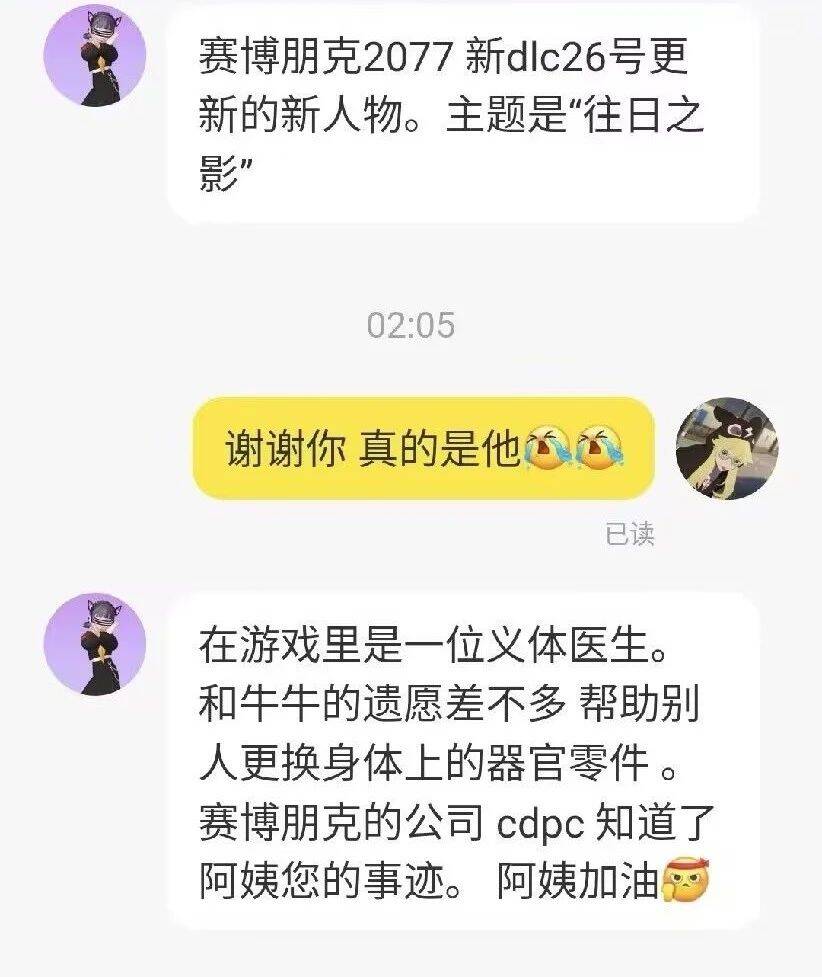Open your own avatar beside 谢谢你 message
Viewport: 822px width, 977px height.
click(726, 448)
